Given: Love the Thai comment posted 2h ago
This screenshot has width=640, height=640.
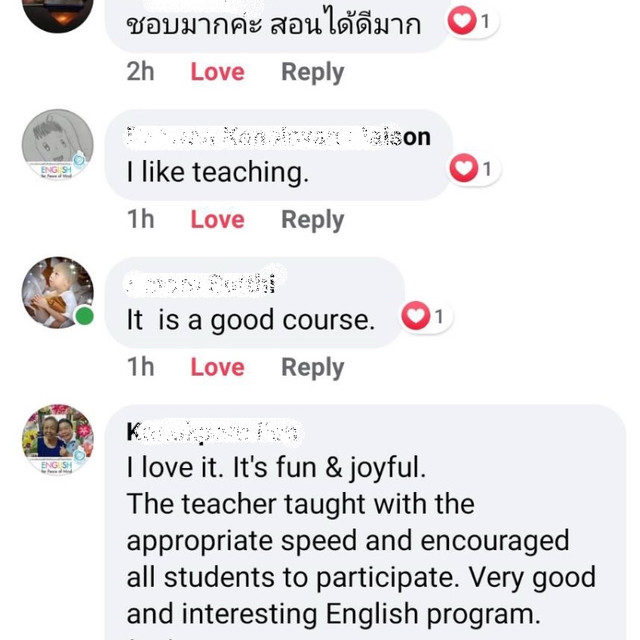Looking at the screenshot, I should (217, 71).
